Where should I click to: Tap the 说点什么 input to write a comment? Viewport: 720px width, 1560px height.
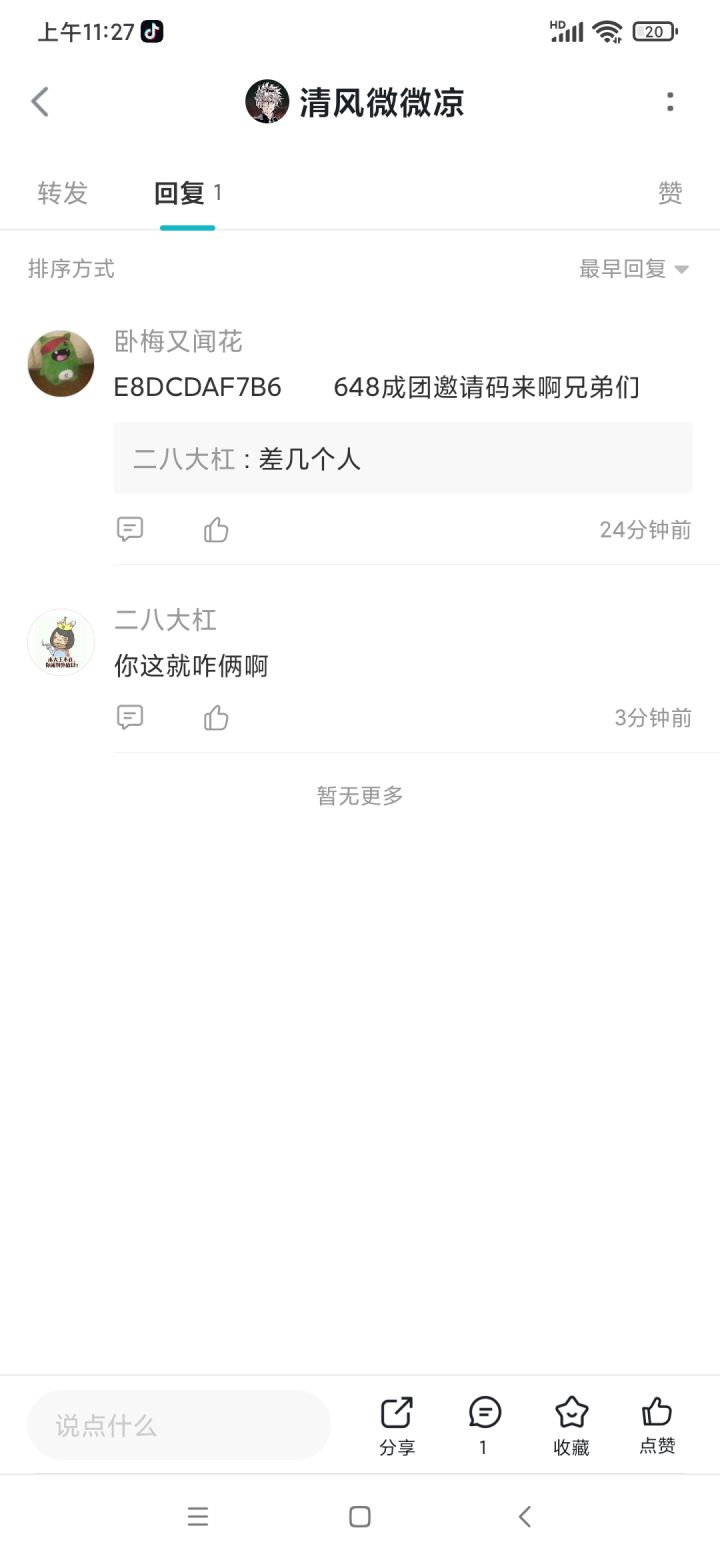[179, 1424]
